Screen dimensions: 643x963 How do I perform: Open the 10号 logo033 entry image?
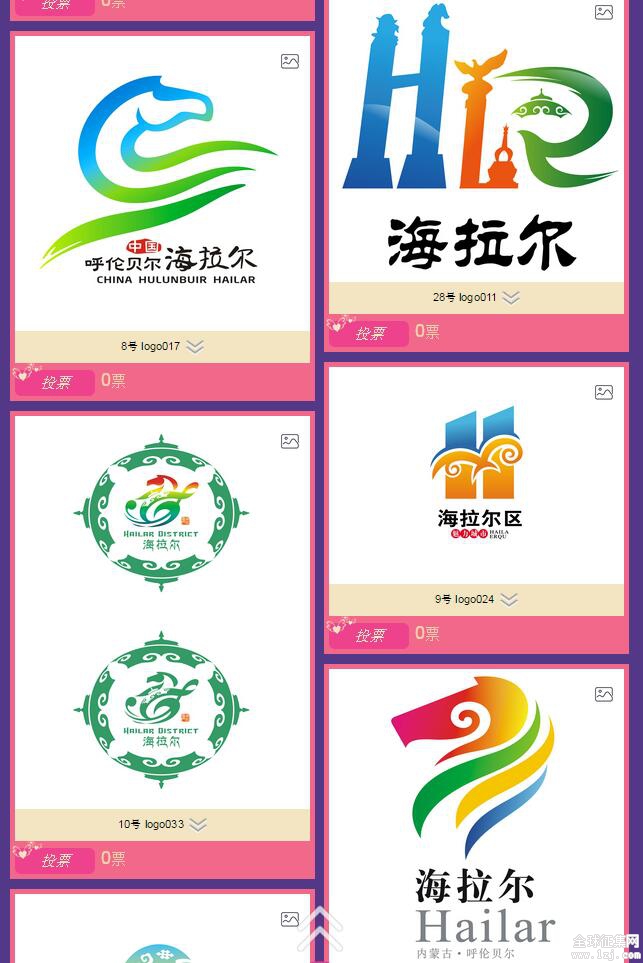162,610
